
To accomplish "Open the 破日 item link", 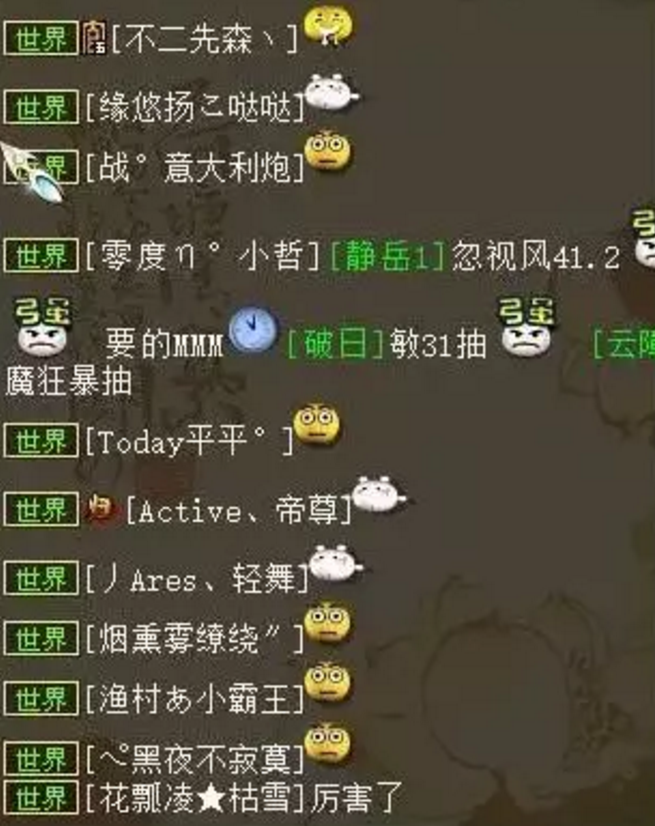I will (x=336, y=344).
